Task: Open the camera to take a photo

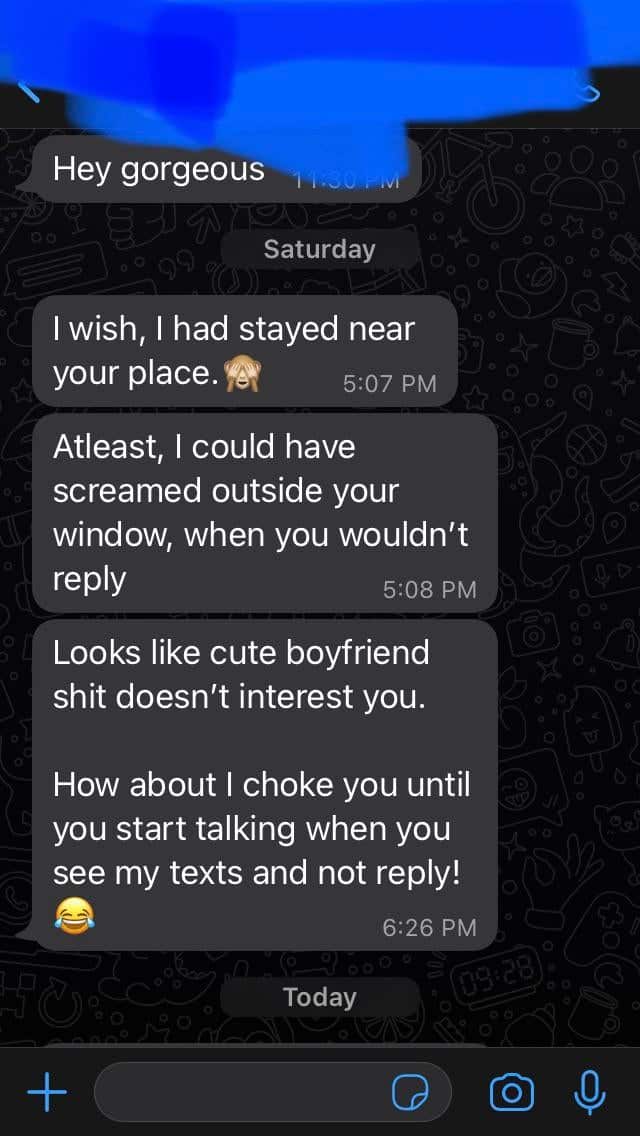Action: click(x=511, y=1093)
